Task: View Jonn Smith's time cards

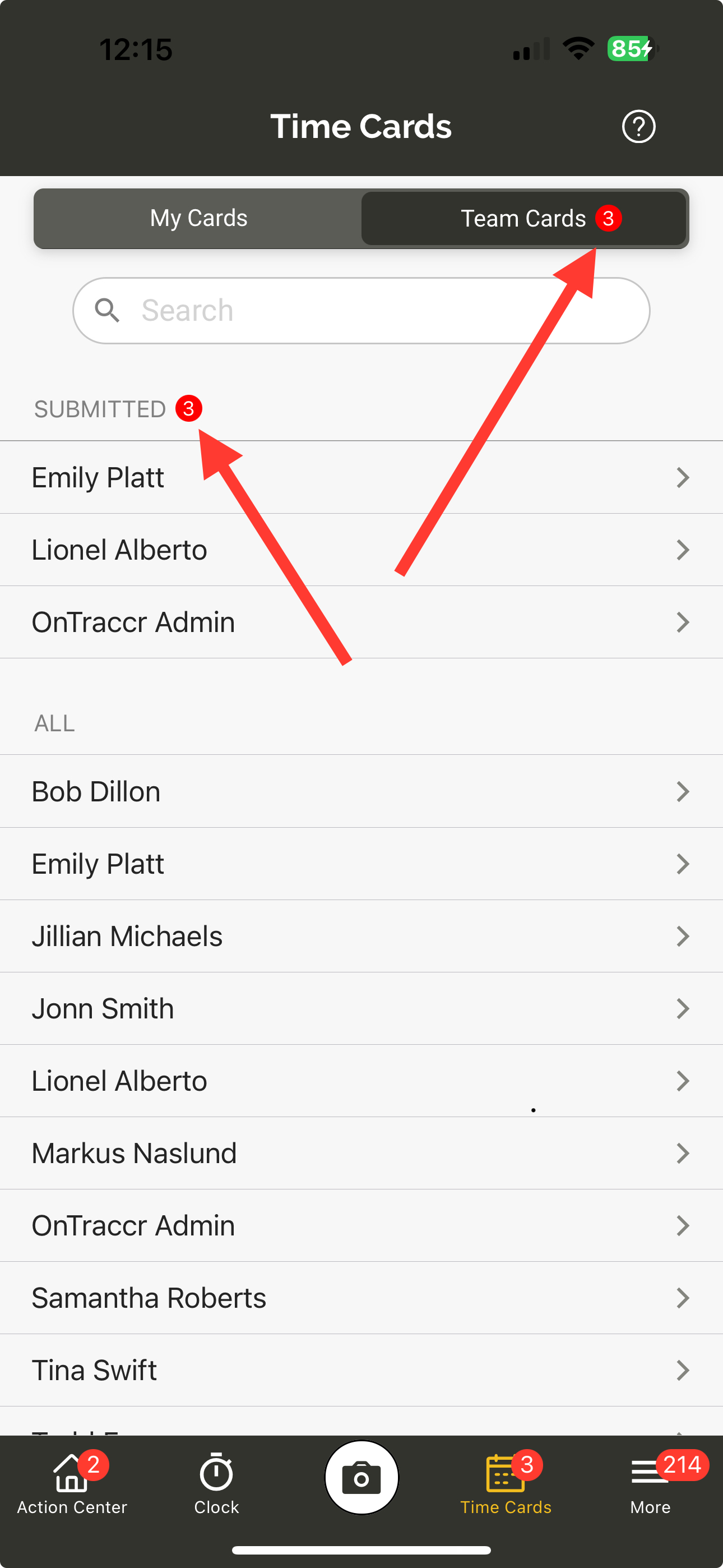Action: point(361,1009)
